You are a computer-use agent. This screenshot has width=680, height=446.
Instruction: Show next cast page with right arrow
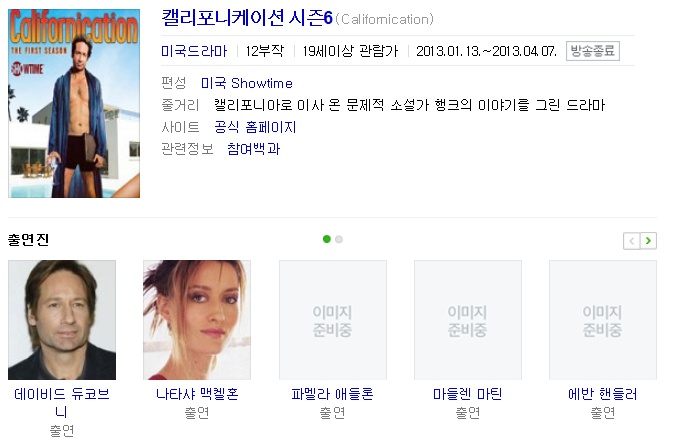[648, 240]
